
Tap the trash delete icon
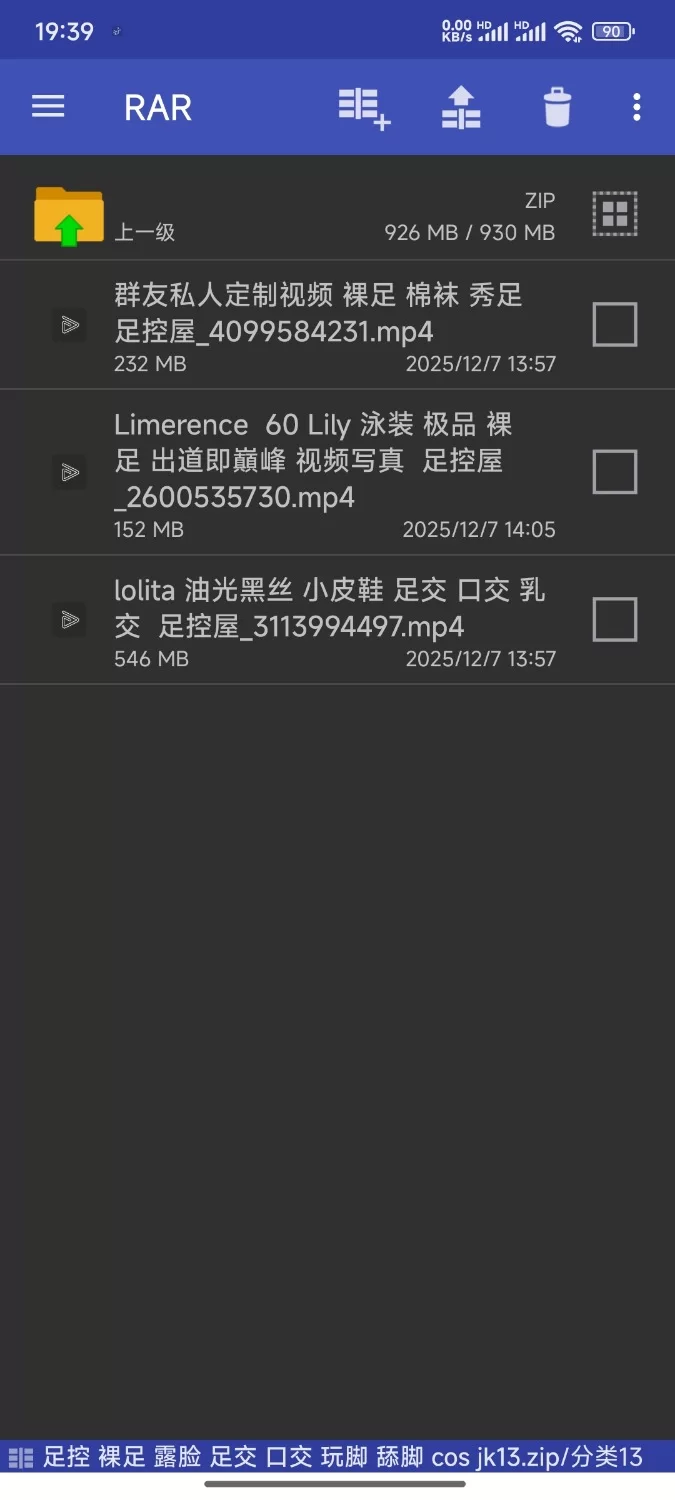coord(557,107)
